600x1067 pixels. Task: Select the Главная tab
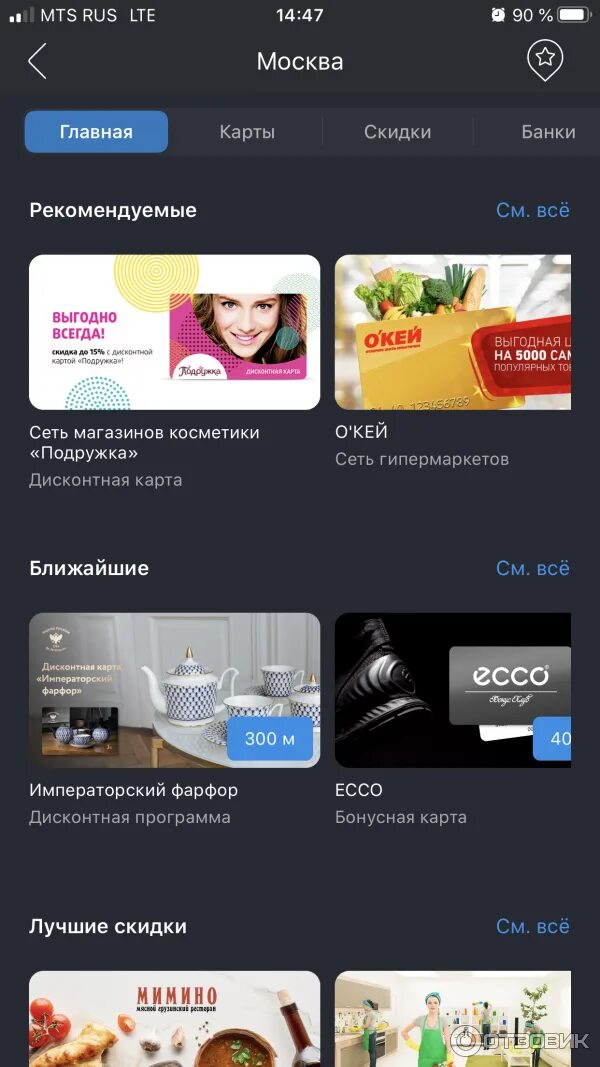tap(96, 132)
